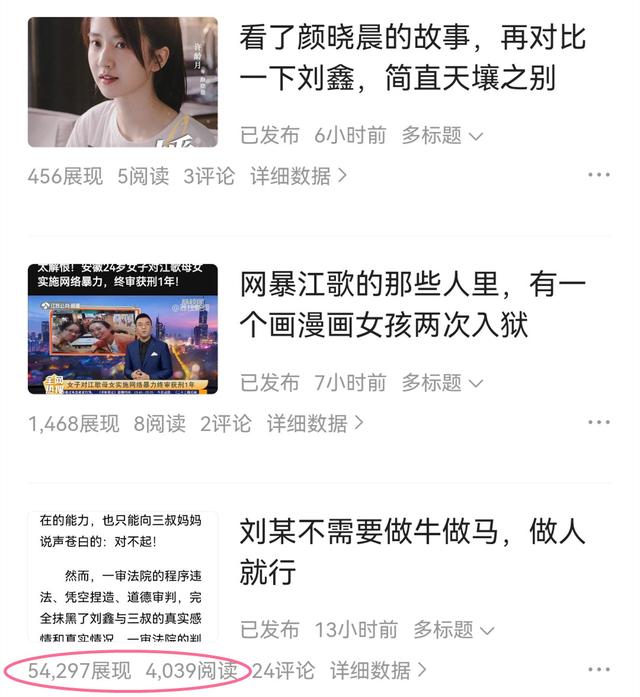View 详细数据 for the 网暴江歌 article
This screenshot has height=697, width=640.
315,423
